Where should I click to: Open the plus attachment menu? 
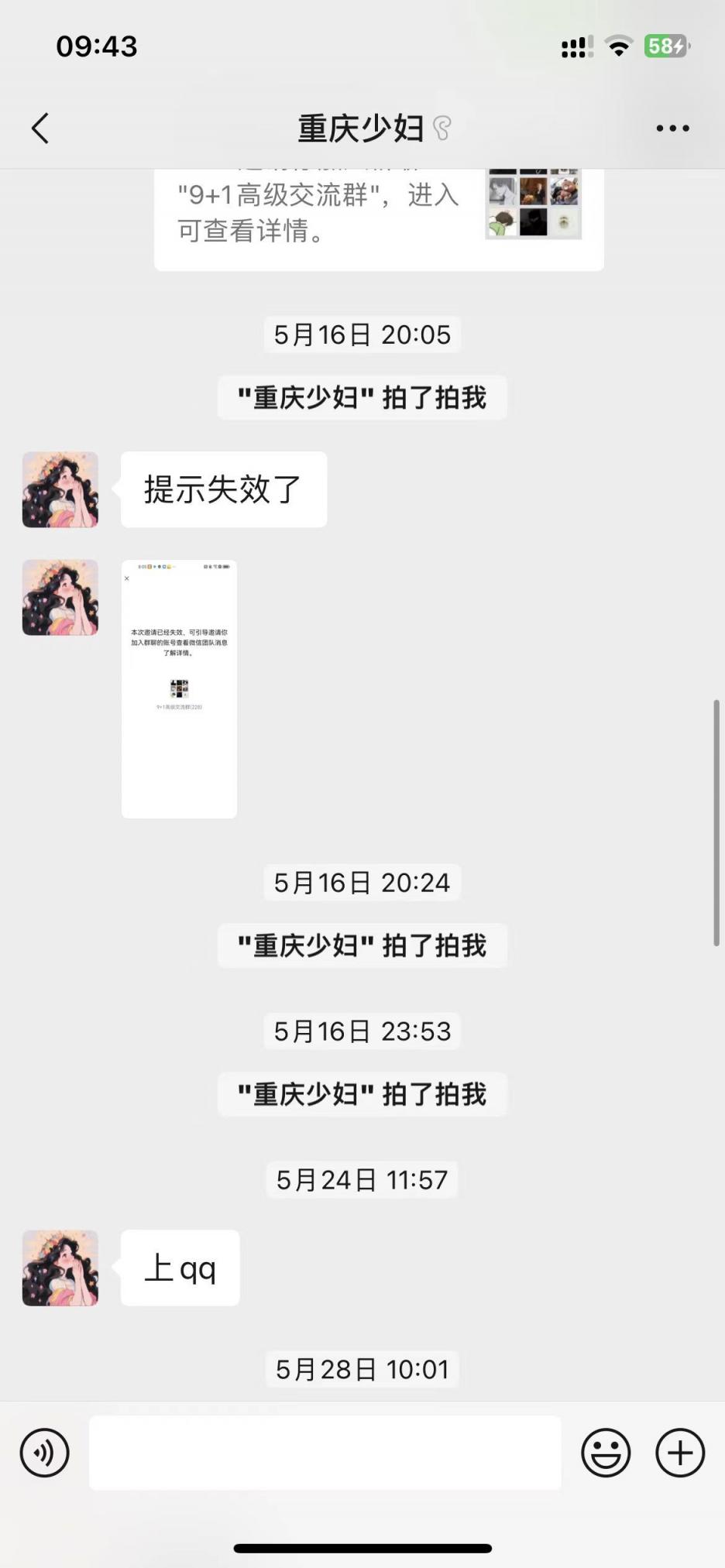(x=680, y=1453)
